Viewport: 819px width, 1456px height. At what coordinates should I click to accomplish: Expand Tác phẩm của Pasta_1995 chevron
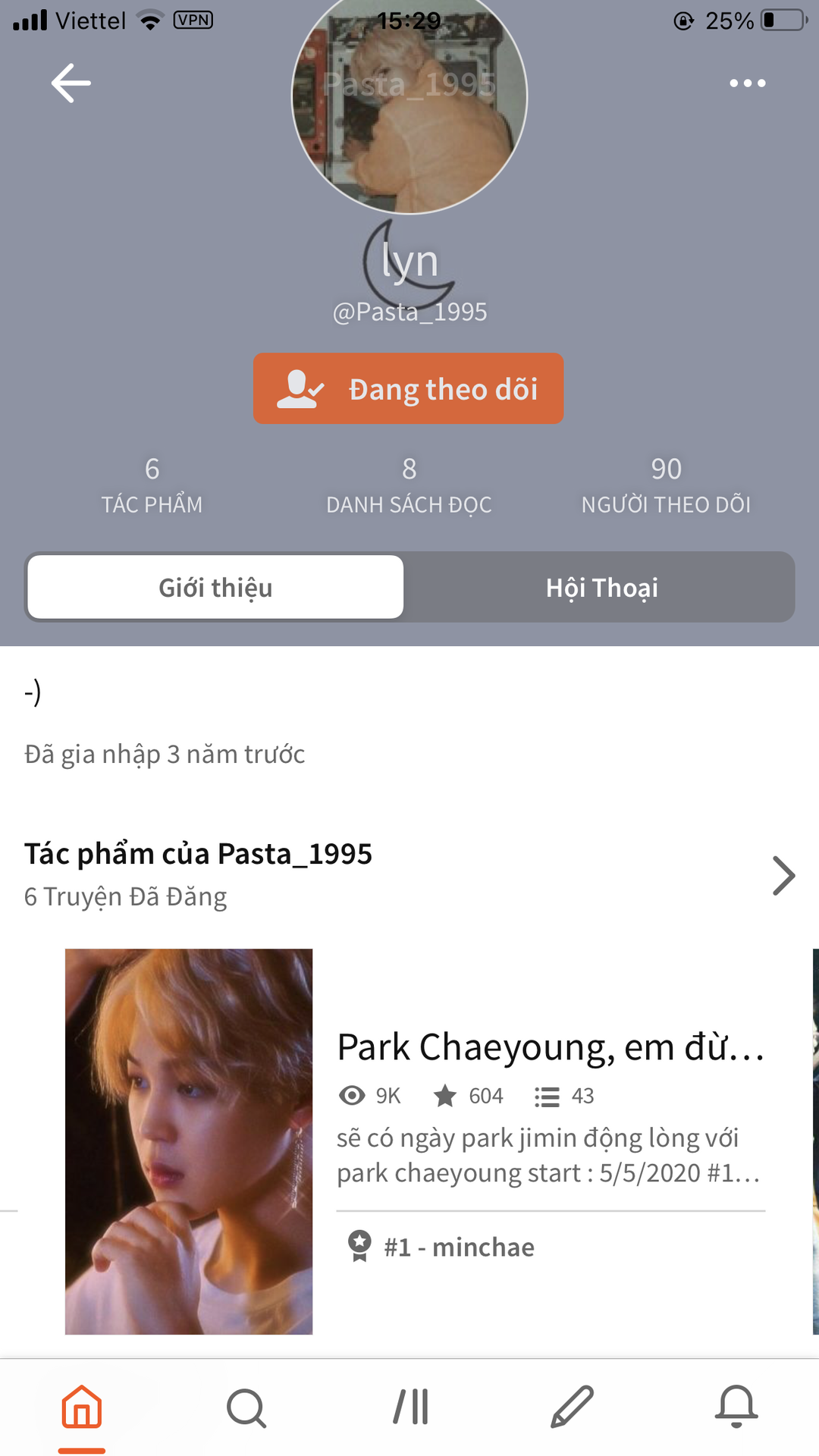[x=783, y=876]
